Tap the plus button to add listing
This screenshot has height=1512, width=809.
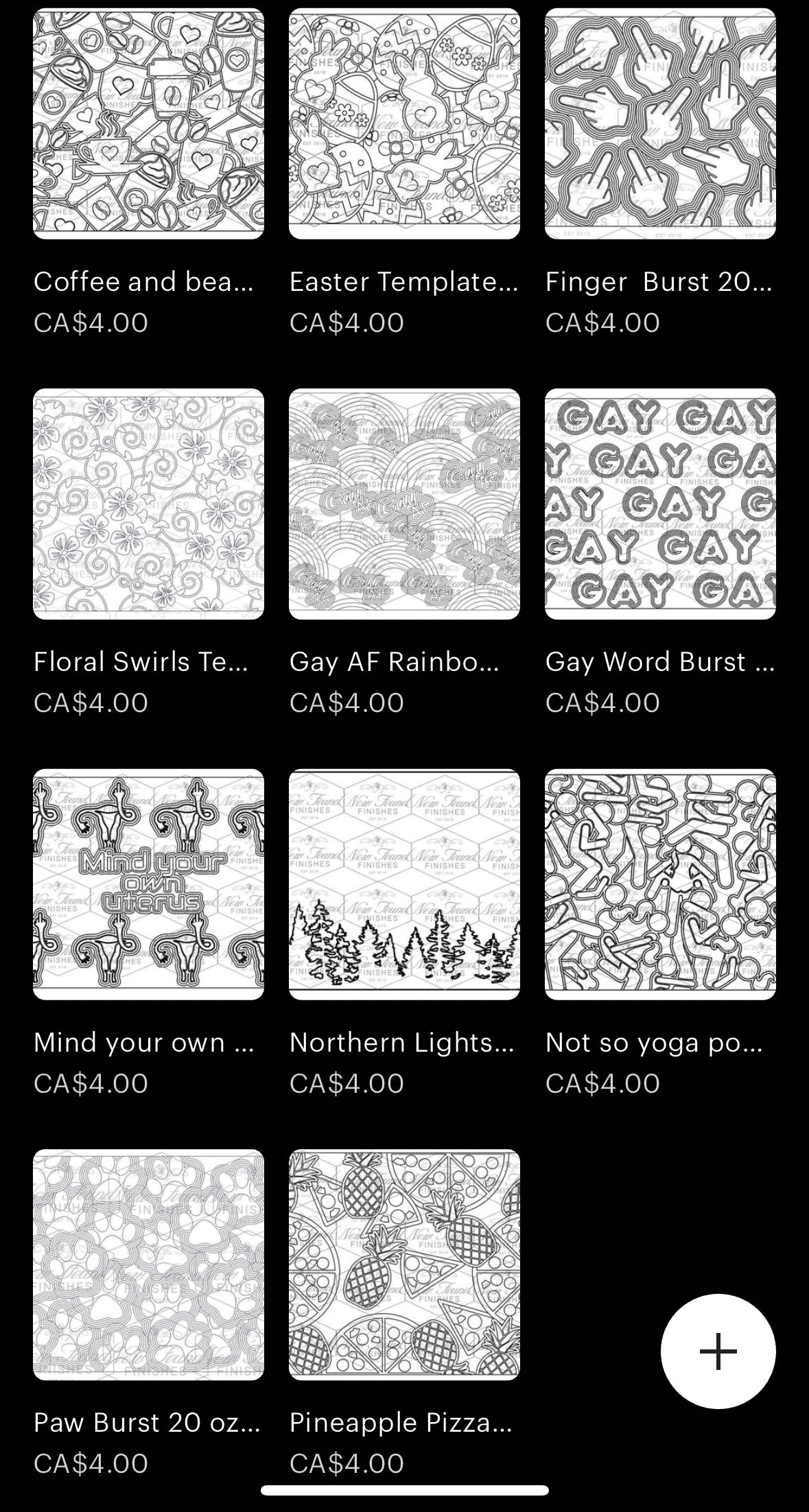[718, 1351]
